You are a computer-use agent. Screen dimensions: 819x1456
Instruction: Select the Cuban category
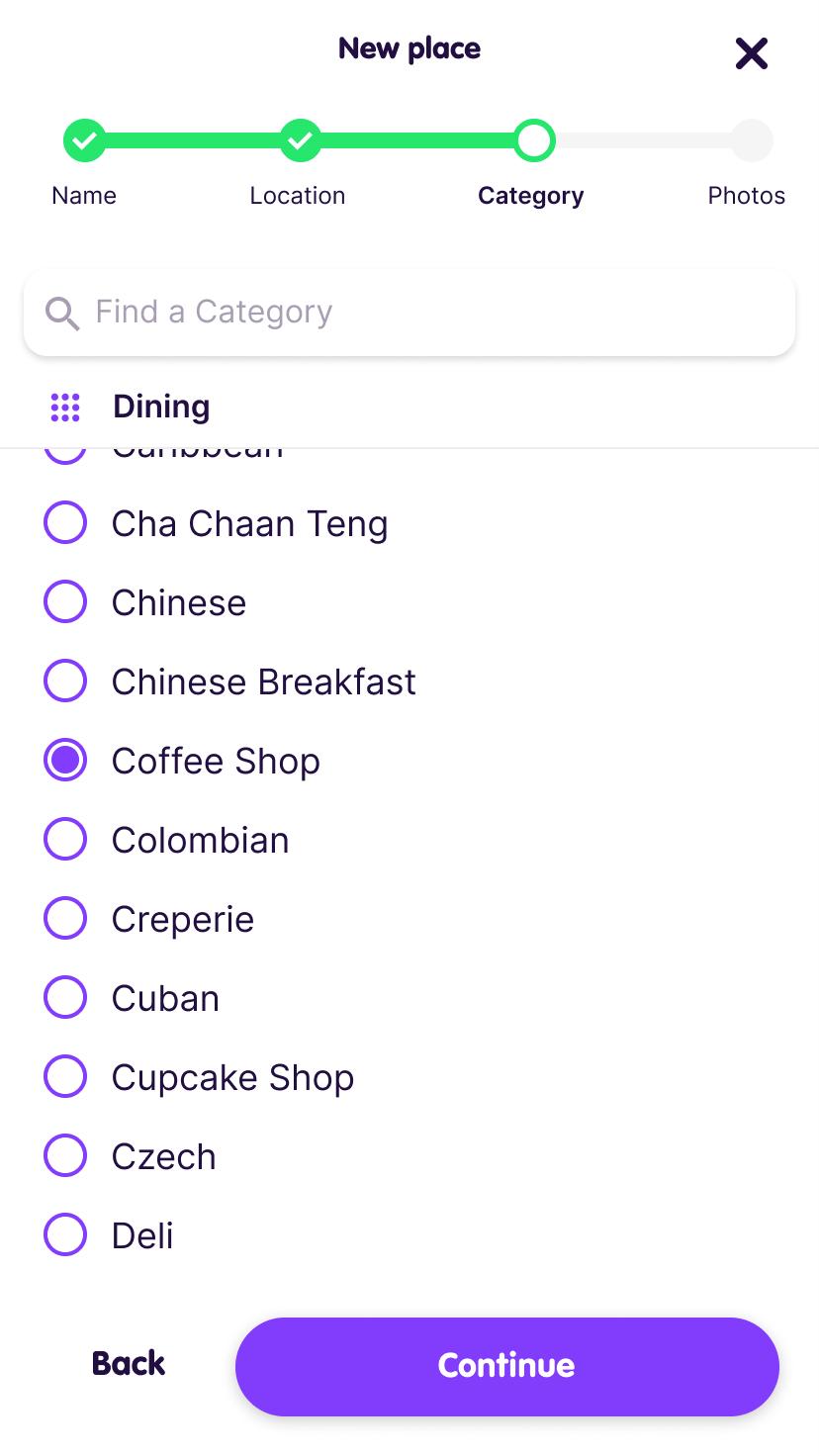165,997
